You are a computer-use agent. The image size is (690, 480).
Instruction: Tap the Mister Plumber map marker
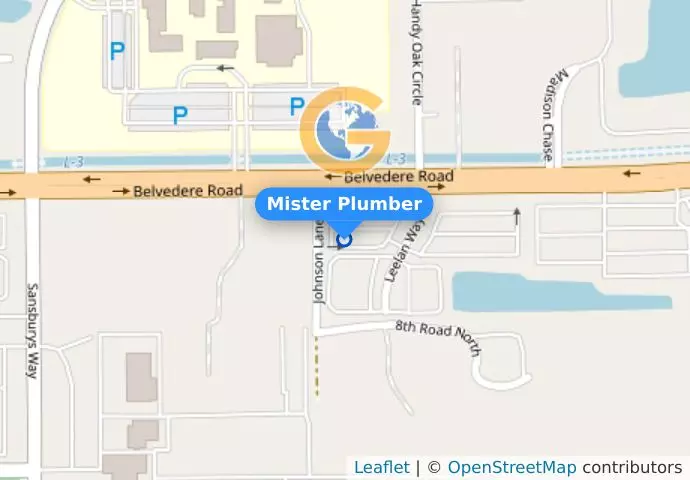(345, 239)
